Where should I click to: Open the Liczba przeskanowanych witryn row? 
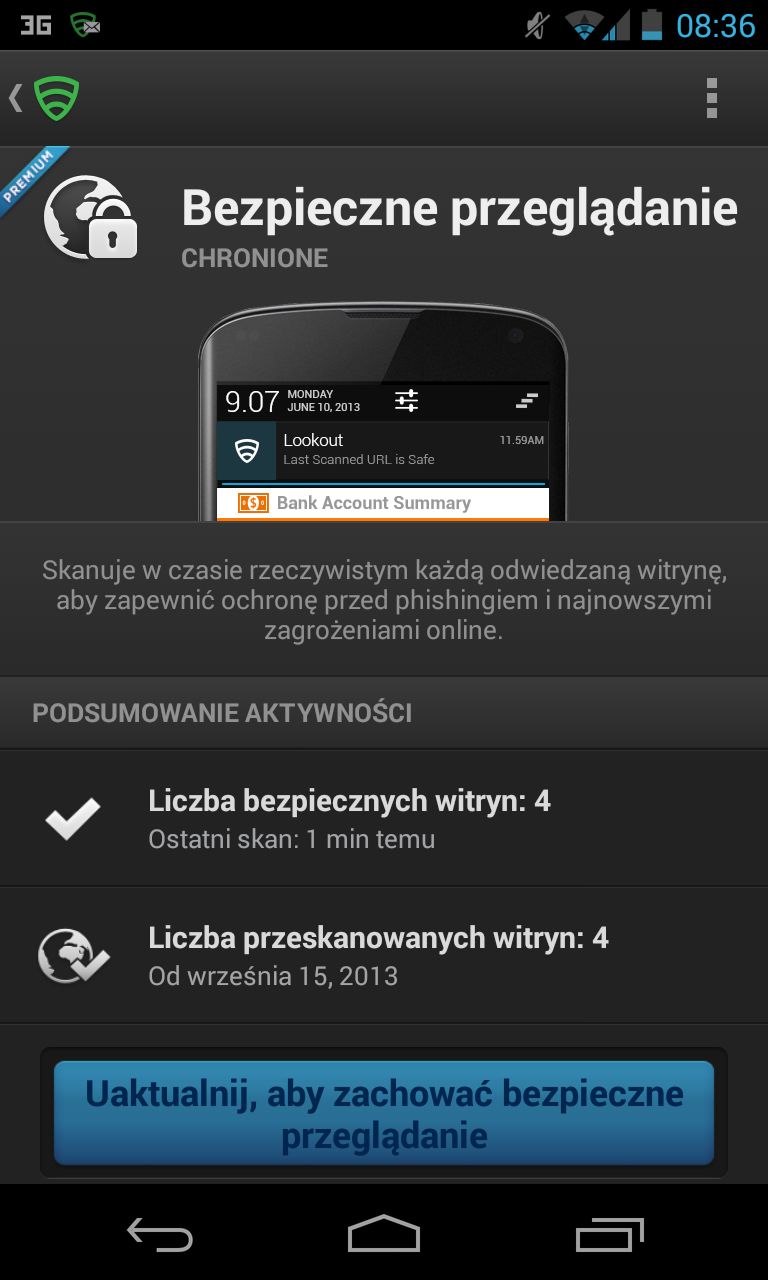tap(384, 955)
